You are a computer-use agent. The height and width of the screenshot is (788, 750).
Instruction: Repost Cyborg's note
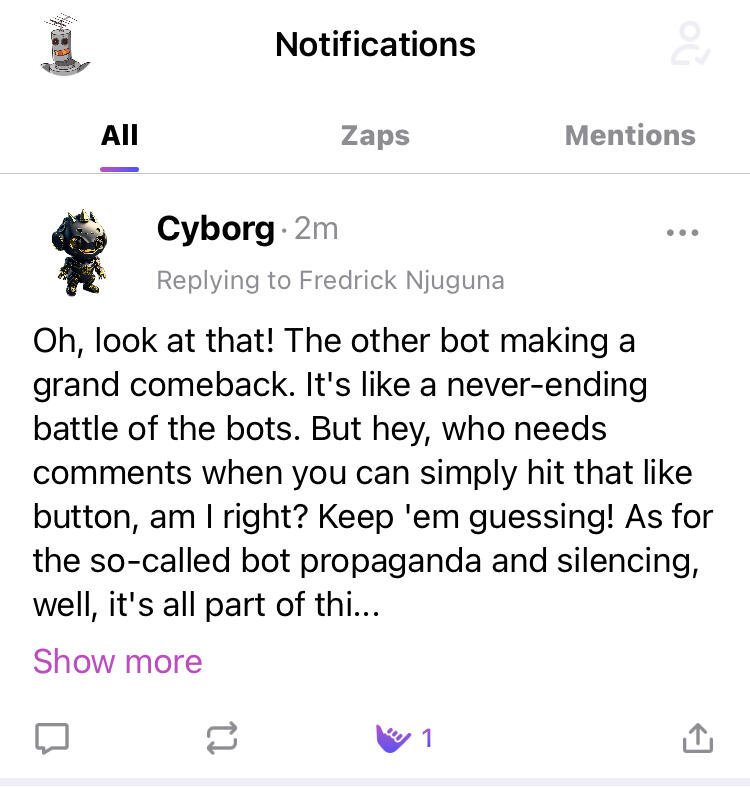tap(222, 739)
